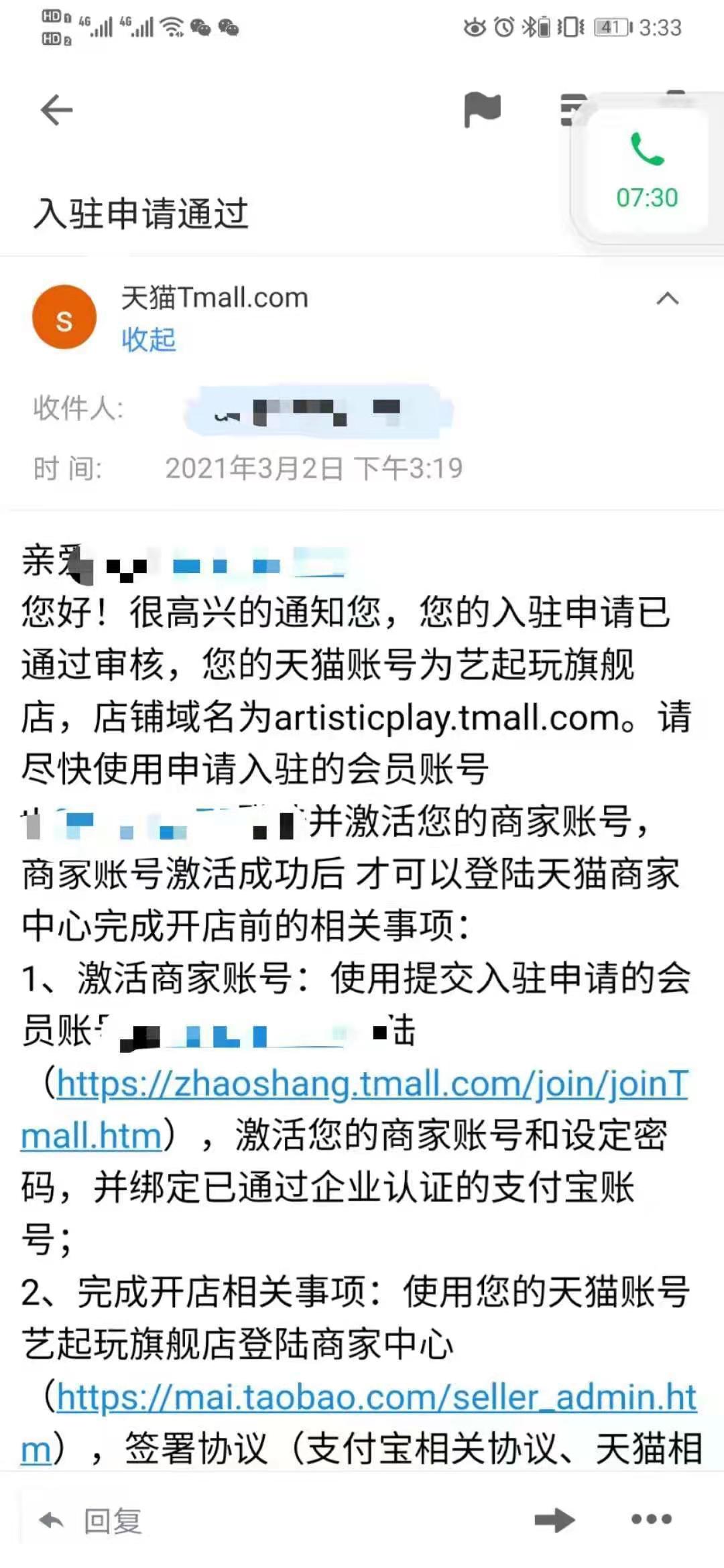Tap 收起 to hide the email details
This screenshot has height=1568, width=724.
pyautogui.click(x=148, y=340)
